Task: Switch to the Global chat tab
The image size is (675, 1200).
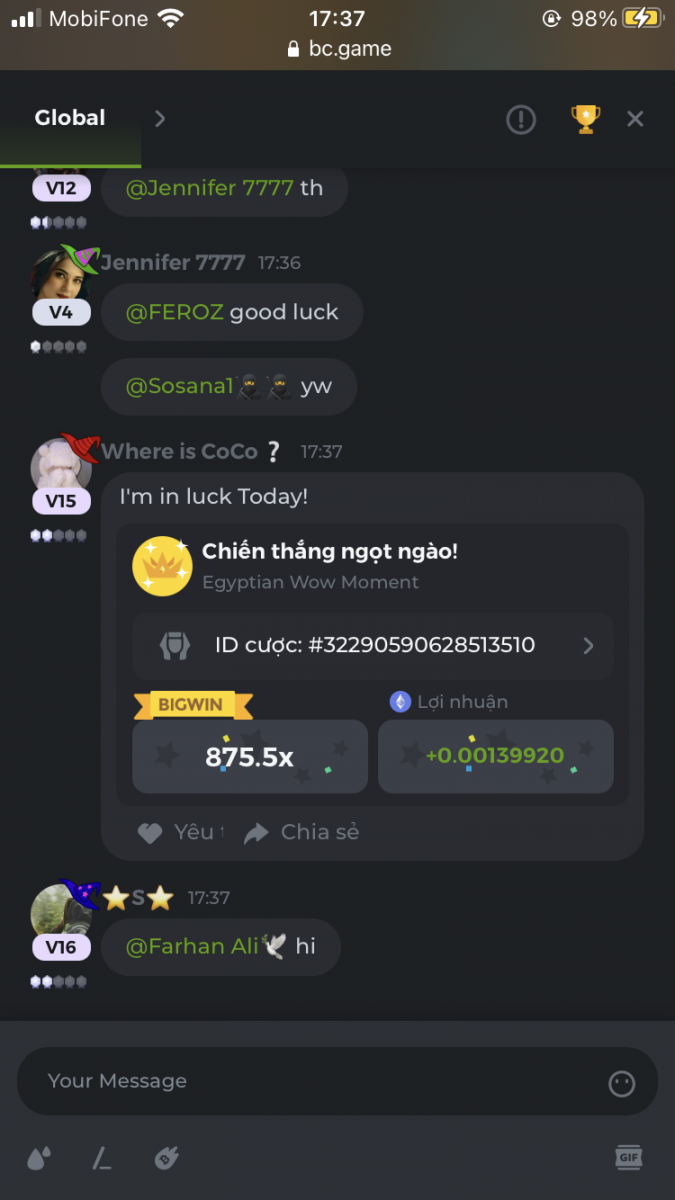Action: point(70,118)
